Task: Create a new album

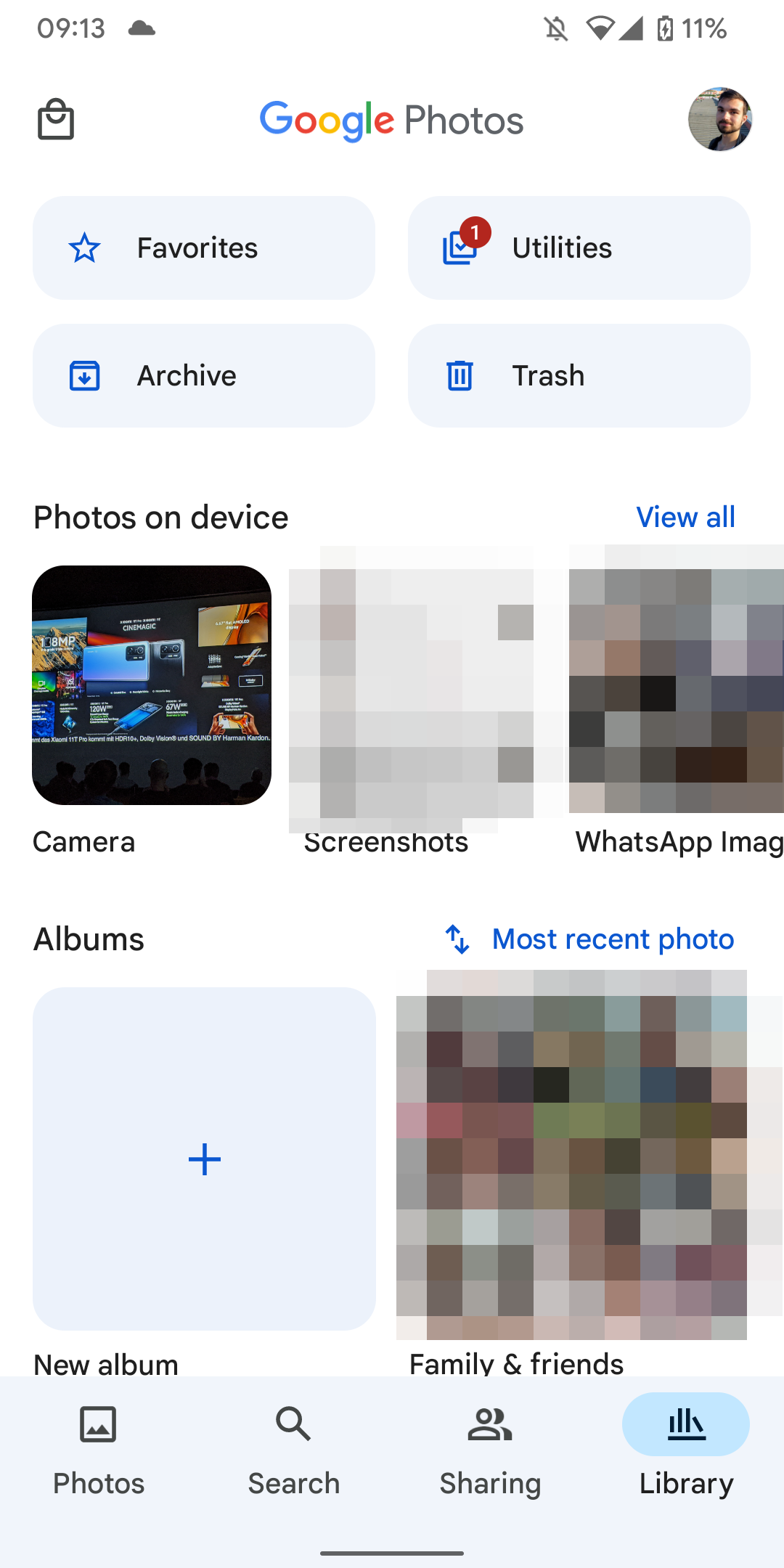Action: point(205,1159)
